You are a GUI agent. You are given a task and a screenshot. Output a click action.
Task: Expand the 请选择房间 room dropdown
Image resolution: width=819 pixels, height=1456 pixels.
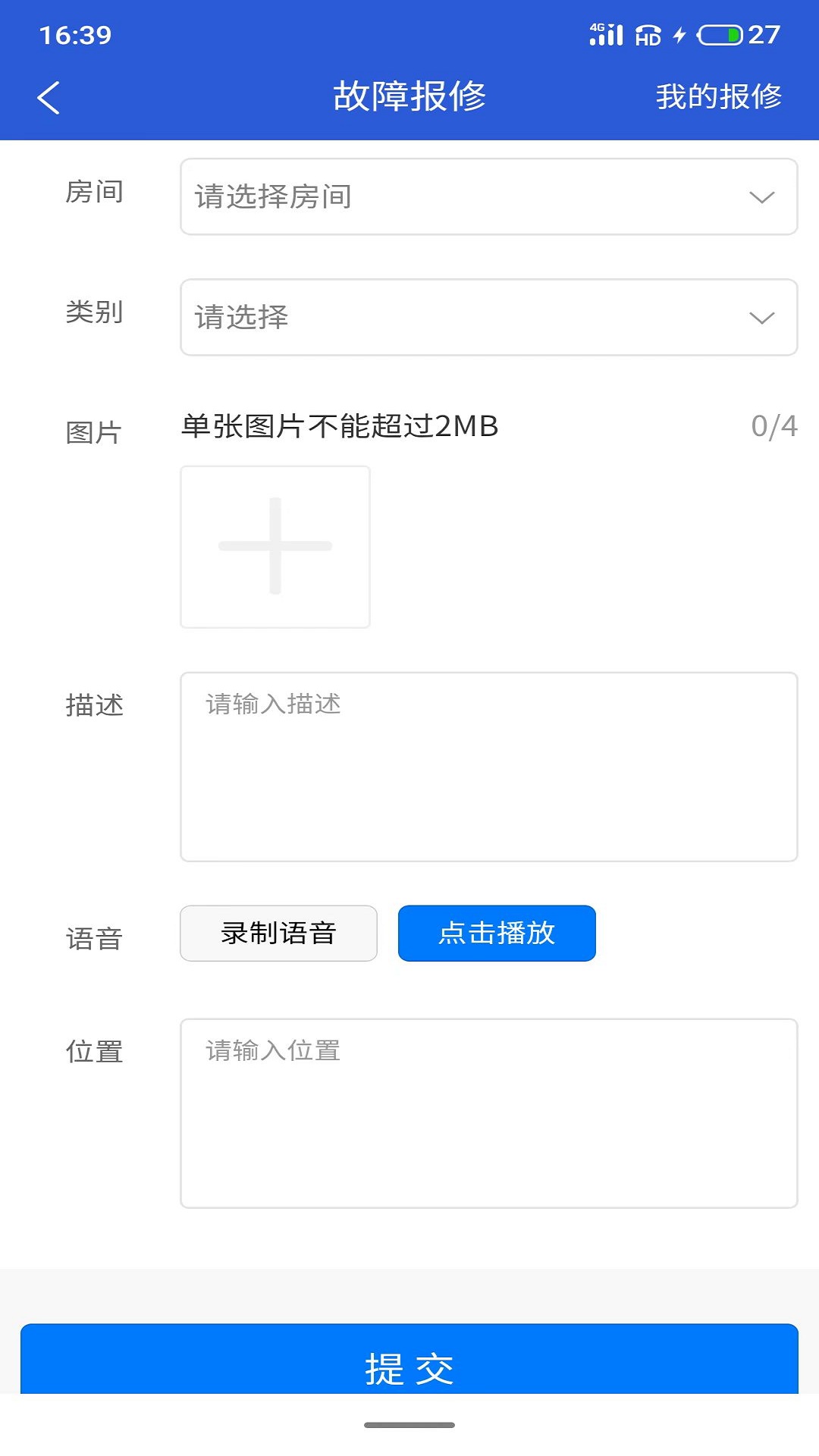coord(488,197)
